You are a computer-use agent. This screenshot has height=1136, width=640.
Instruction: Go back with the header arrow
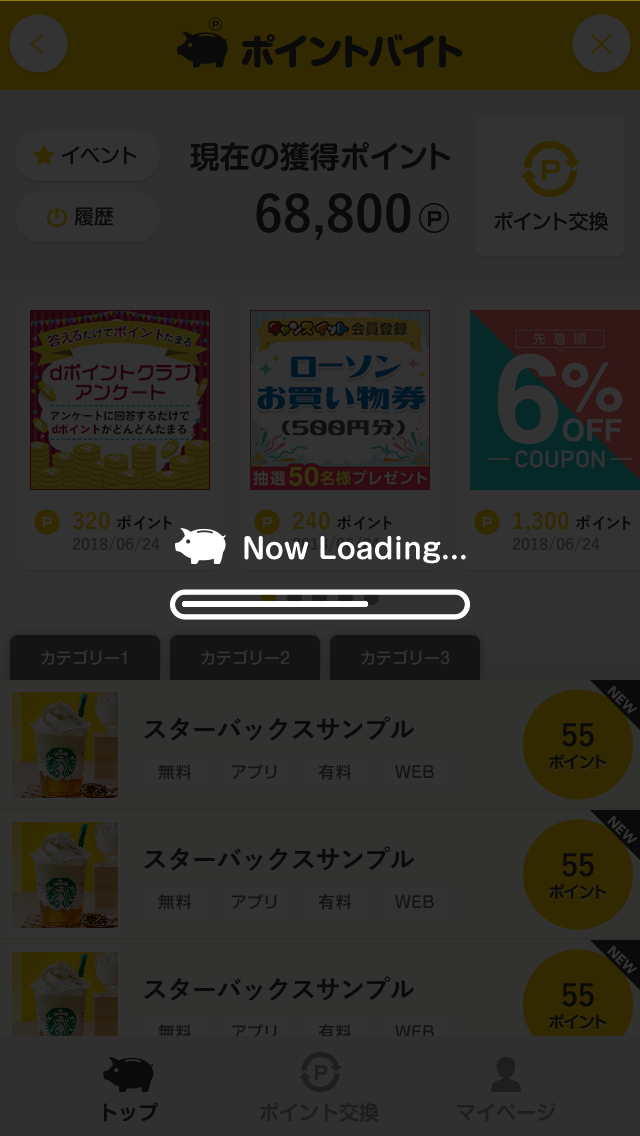(x=38, y=45)
